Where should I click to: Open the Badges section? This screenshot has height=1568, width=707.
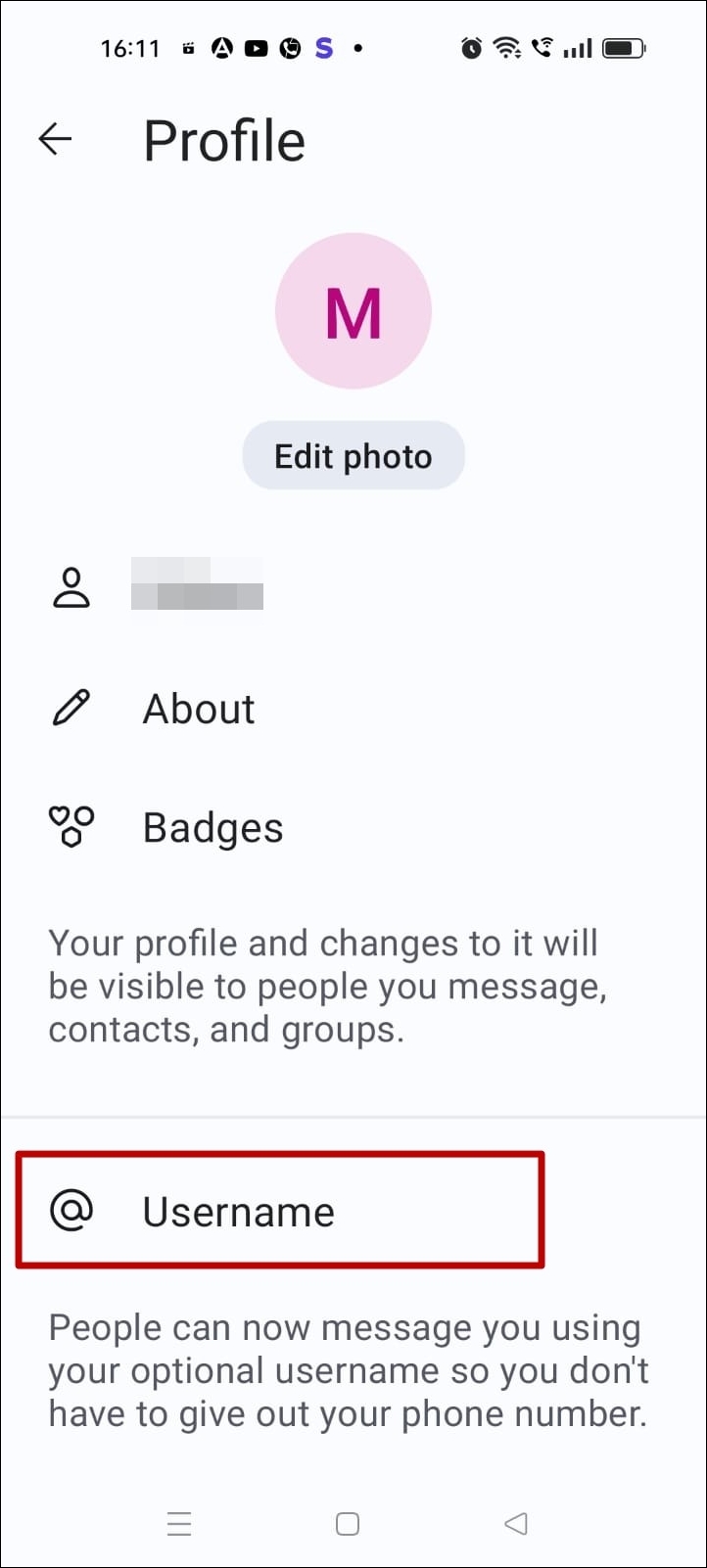[x=212, y=825]
